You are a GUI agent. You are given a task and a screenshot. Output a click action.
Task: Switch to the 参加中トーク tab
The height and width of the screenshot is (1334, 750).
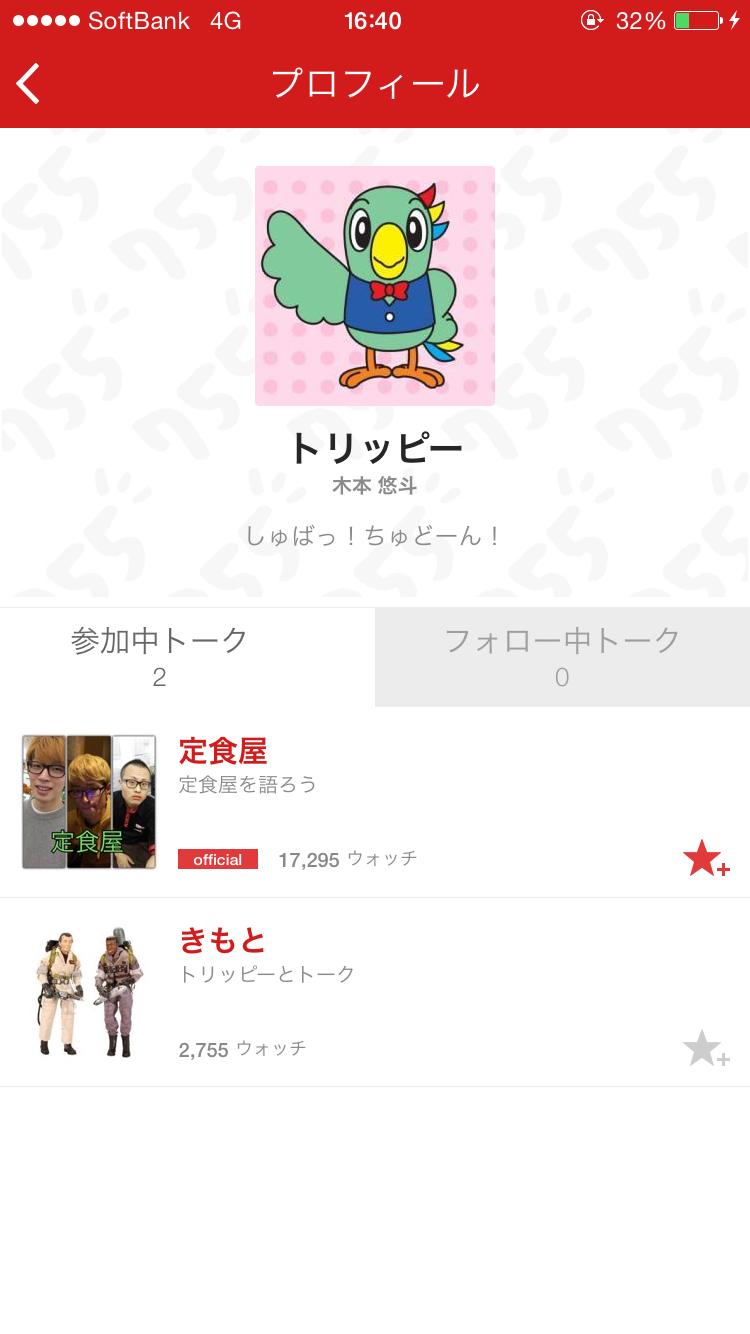click(160, 656)
